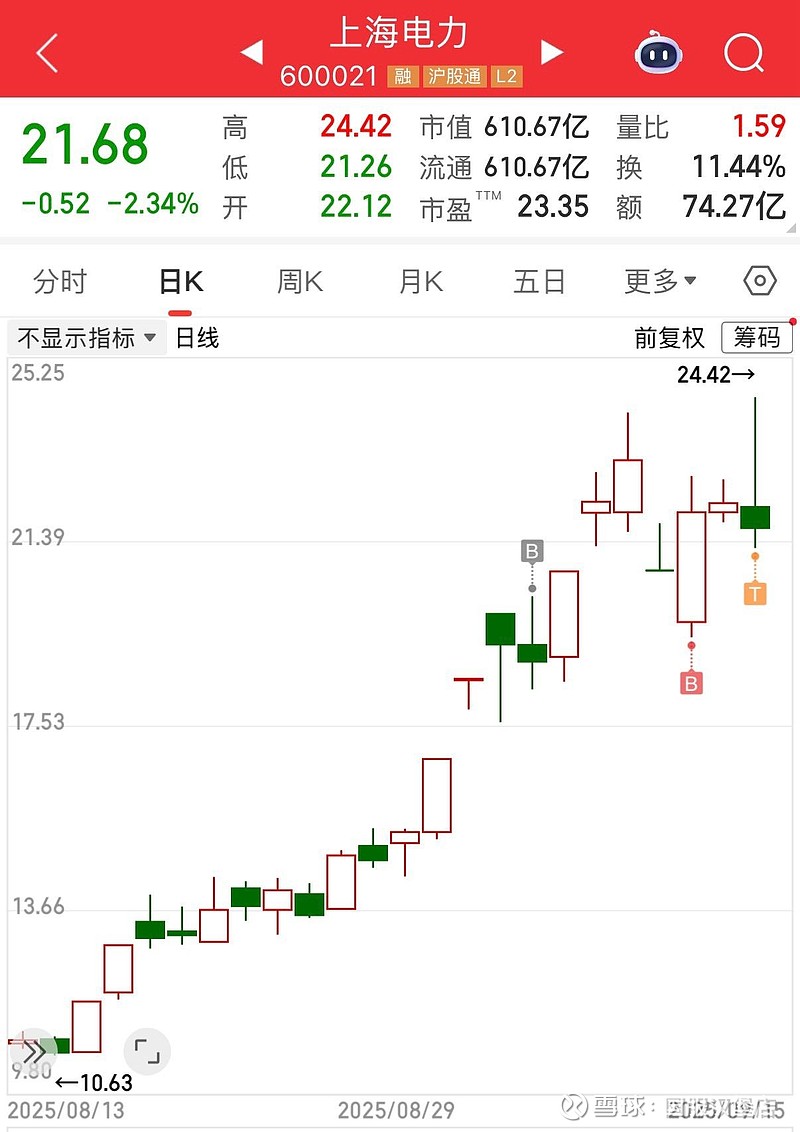Change the 前复权 adjustment setting
Image resolution: width=800 pixels, height=1132 pixels.
point(669,338)
